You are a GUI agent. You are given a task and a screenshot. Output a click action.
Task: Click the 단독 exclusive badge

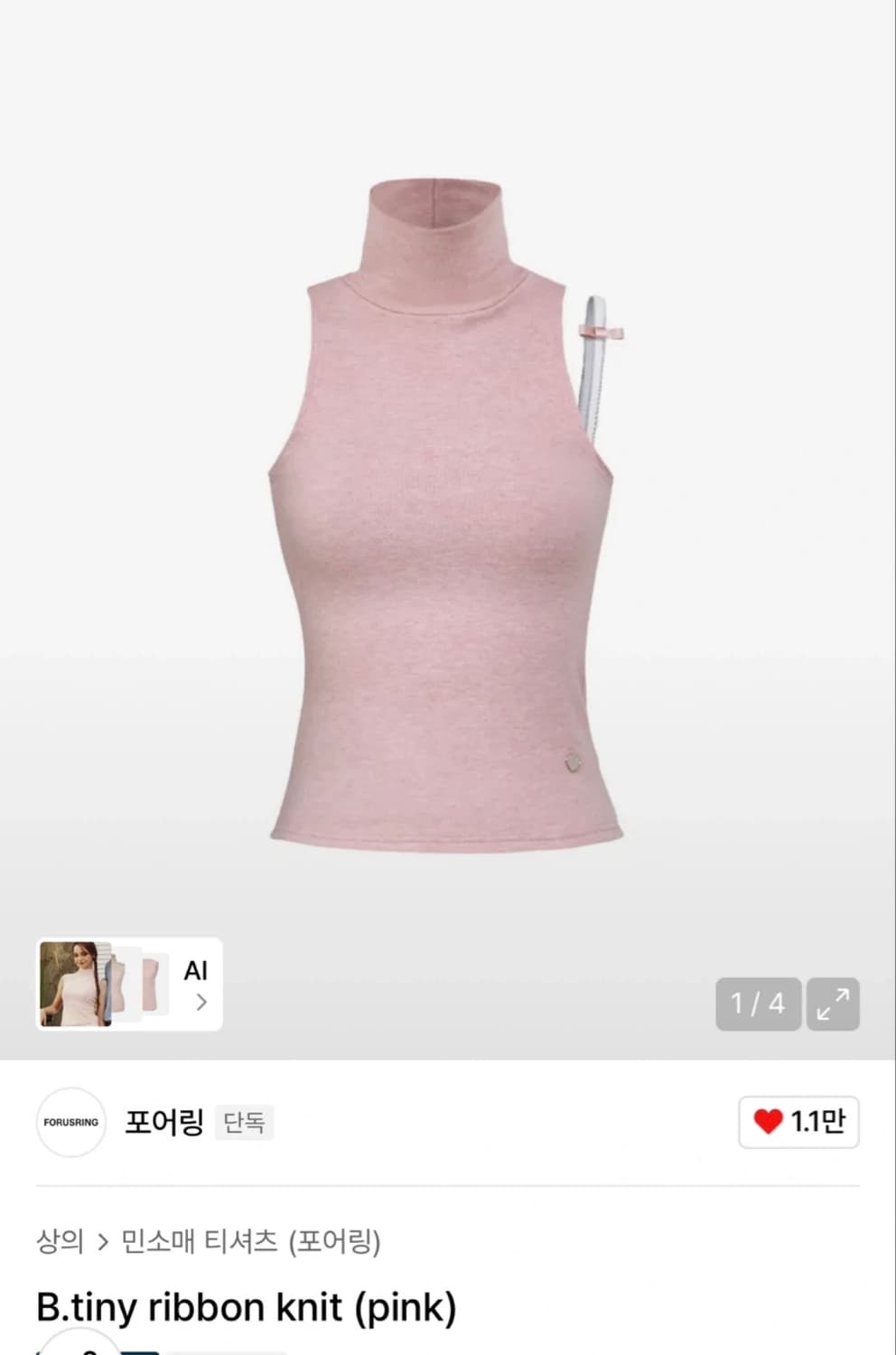[242, 1121]
